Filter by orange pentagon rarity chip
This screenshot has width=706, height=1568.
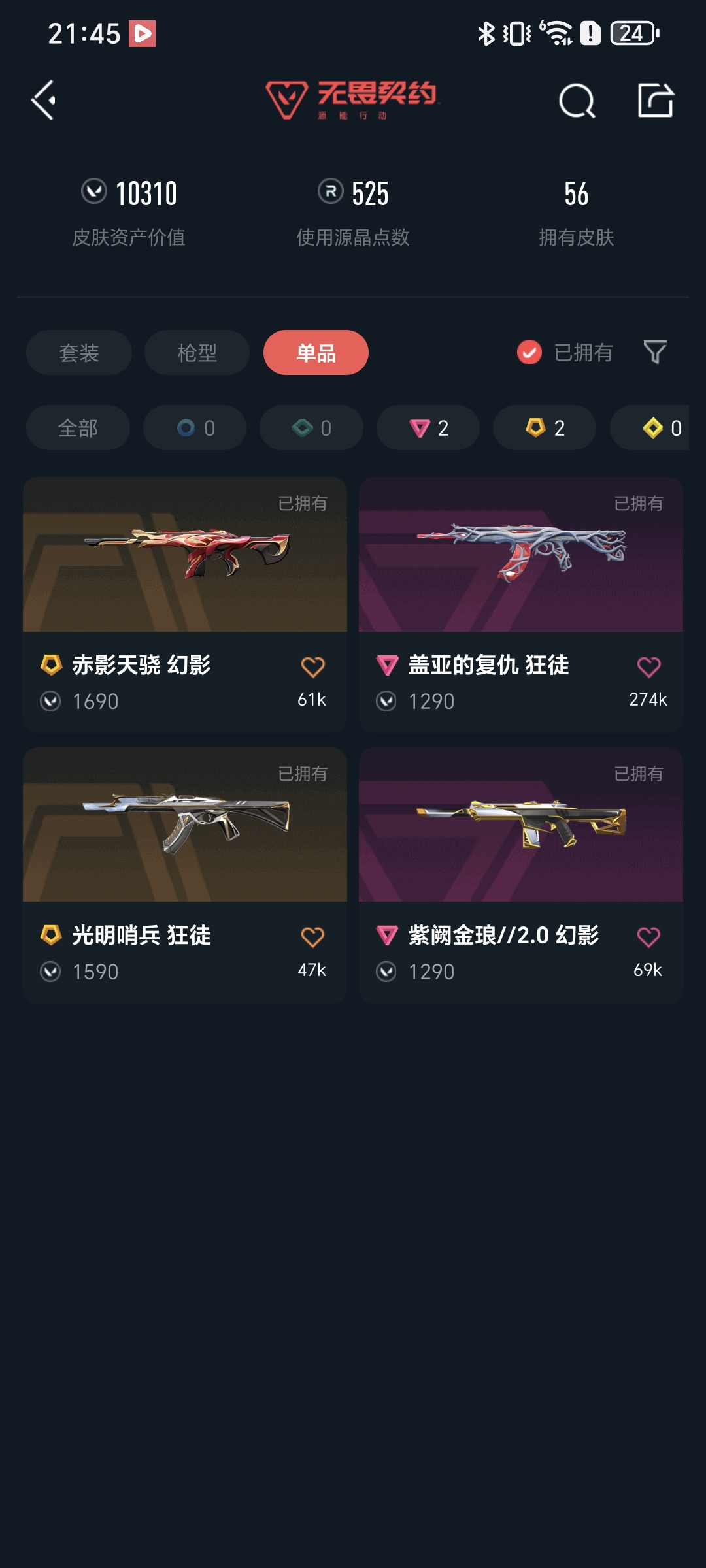click(545, 428)
